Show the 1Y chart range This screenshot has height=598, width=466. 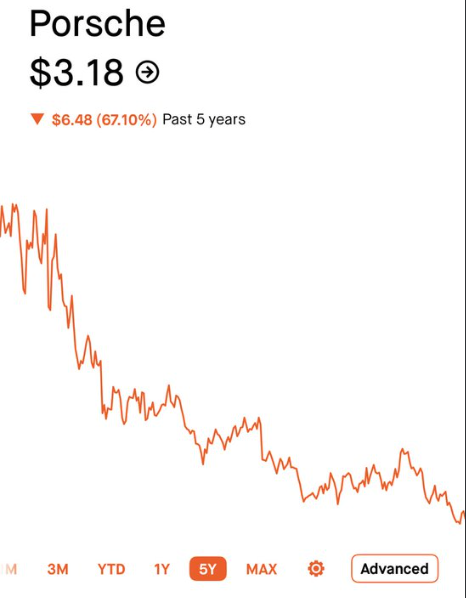point(162,569)
